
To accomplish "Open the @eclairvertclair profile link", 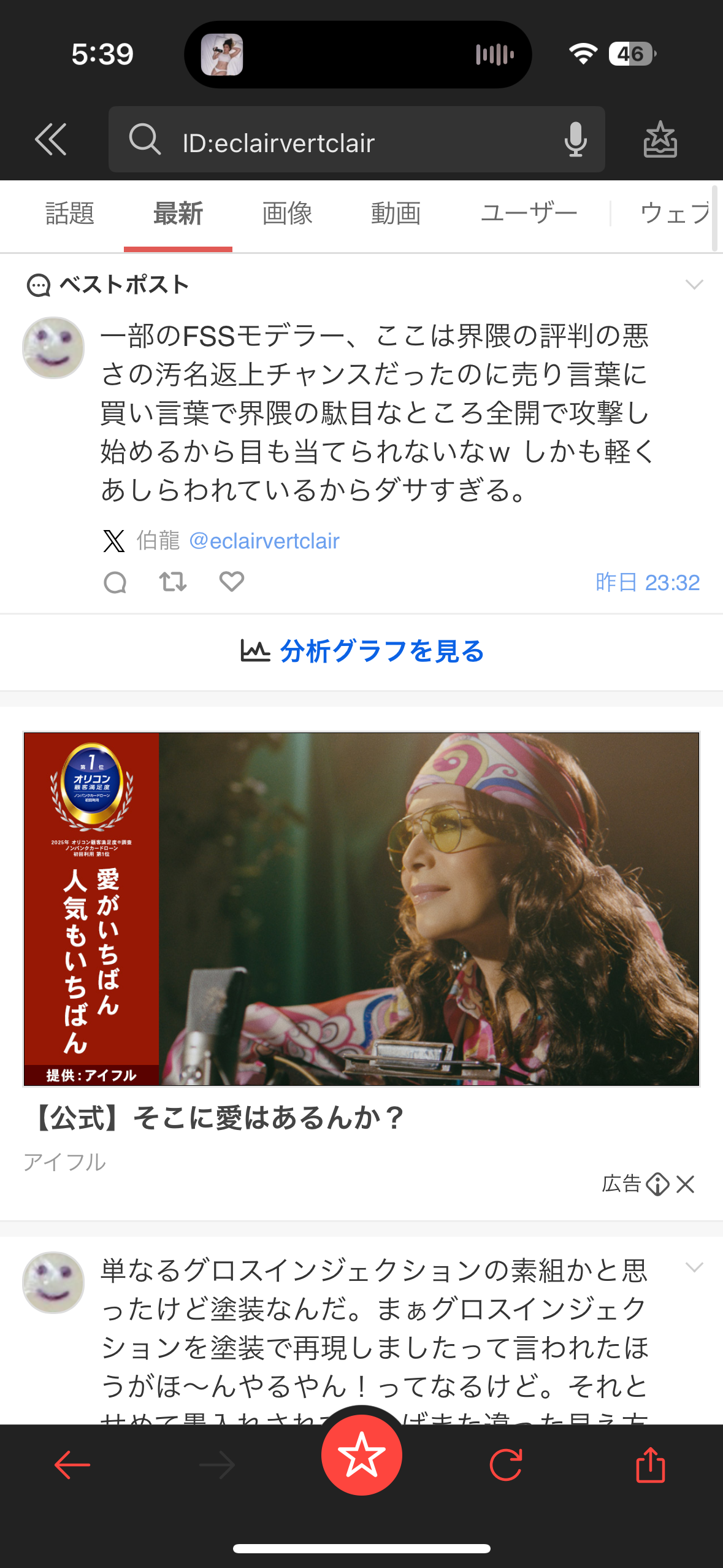I will point(264,541).
